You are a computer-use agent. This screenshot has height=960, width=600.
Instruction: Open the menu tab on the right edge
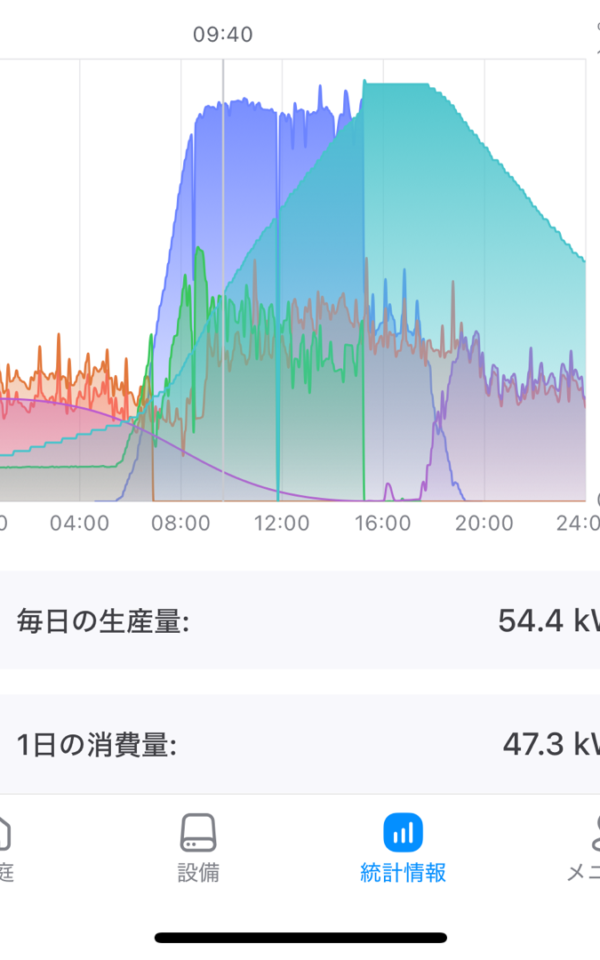[585, 847]
